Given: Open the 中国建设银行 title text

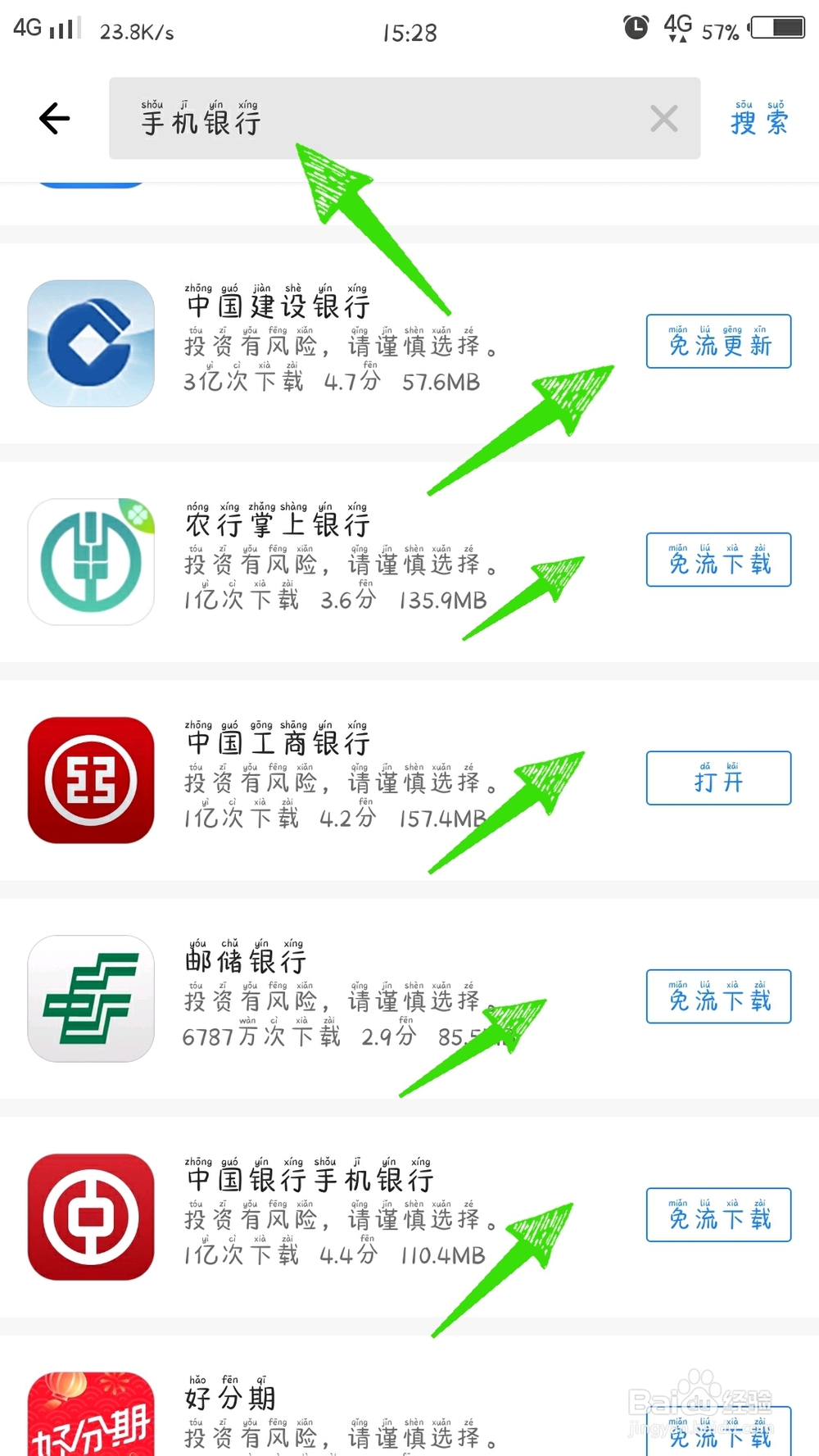Looking at the screenshot, I should [x=274, y=306].
